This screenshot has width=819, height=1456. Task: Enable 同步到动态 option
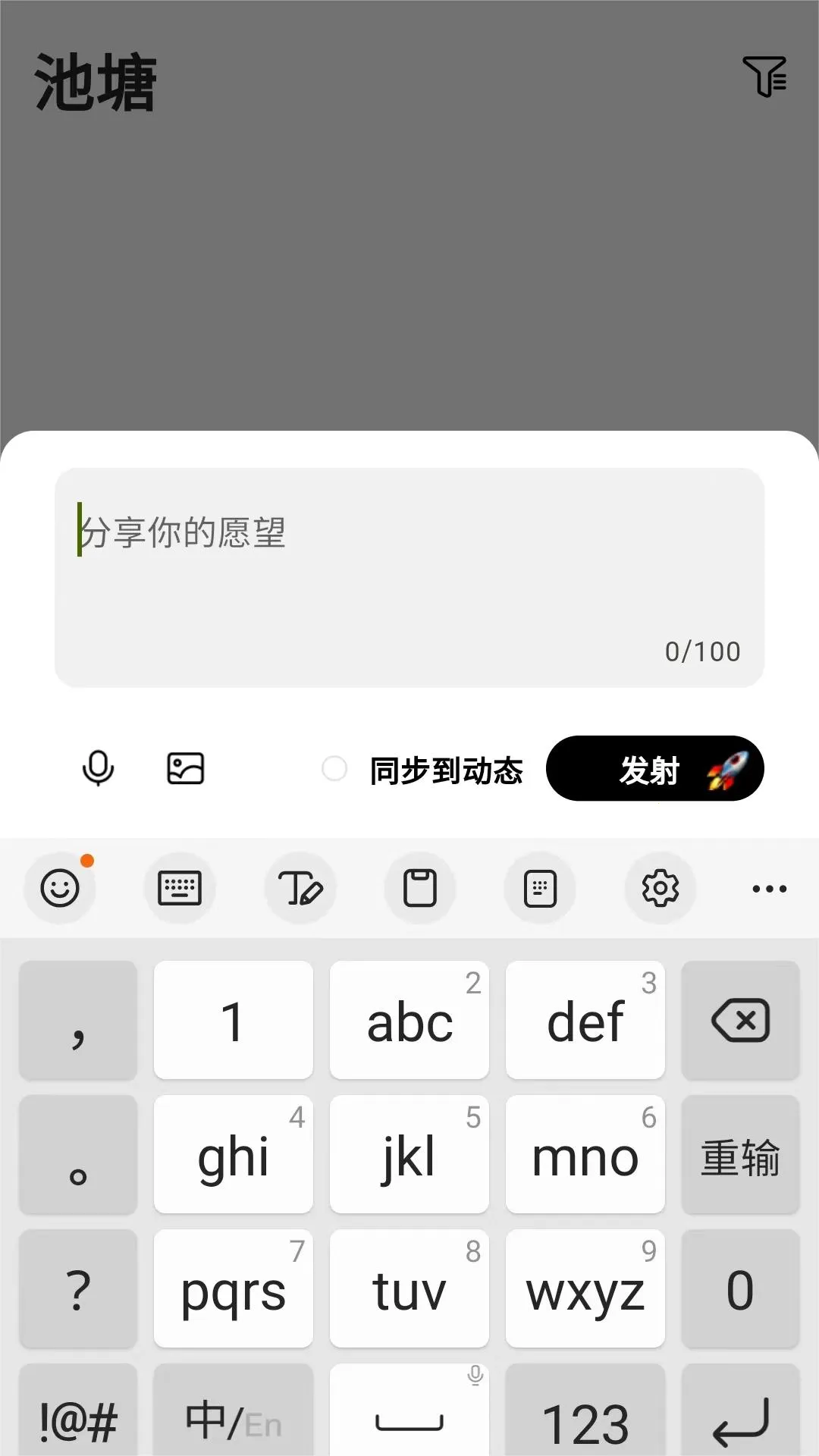point(334,768)
